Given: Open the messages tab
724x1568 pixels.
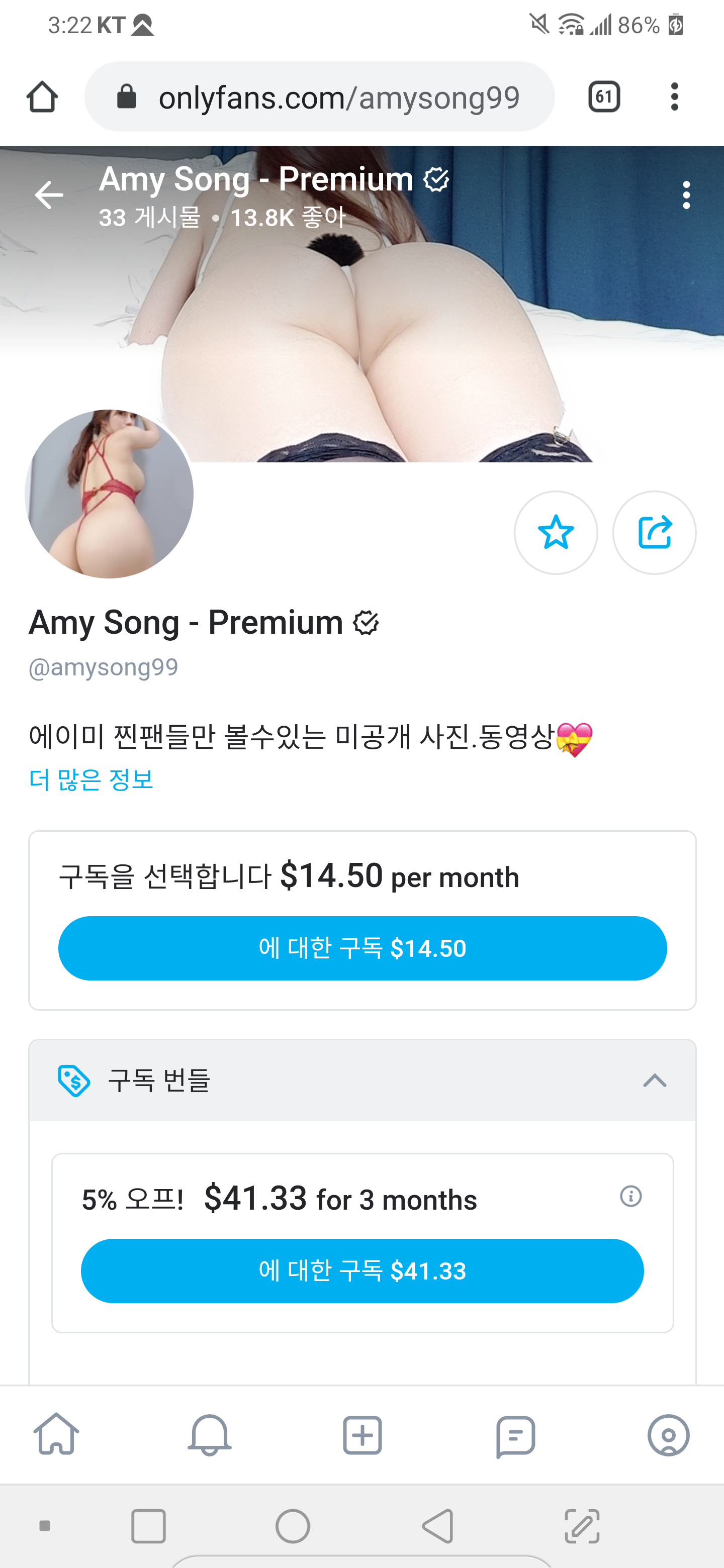Looking at the screenshot, I should [x=515, y=1435].
